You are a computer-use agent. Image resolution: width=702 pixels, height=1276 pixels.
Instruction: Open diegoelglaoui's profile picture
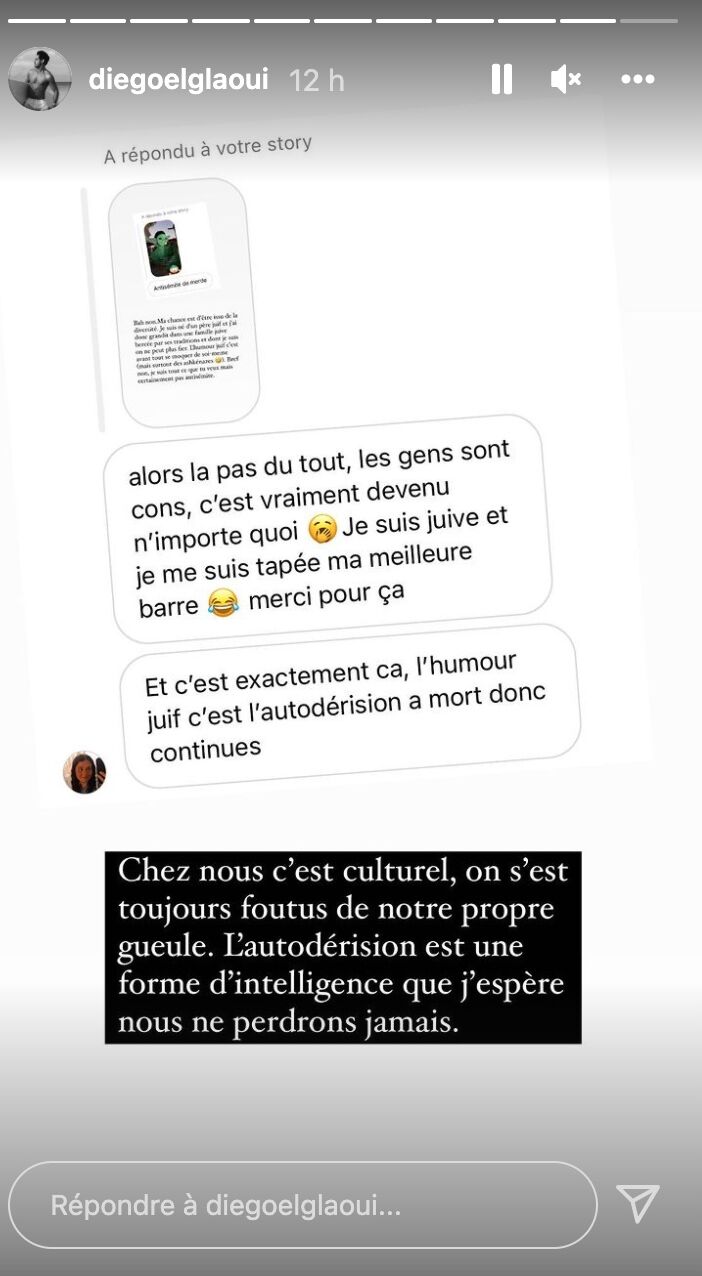click(40, 79)
